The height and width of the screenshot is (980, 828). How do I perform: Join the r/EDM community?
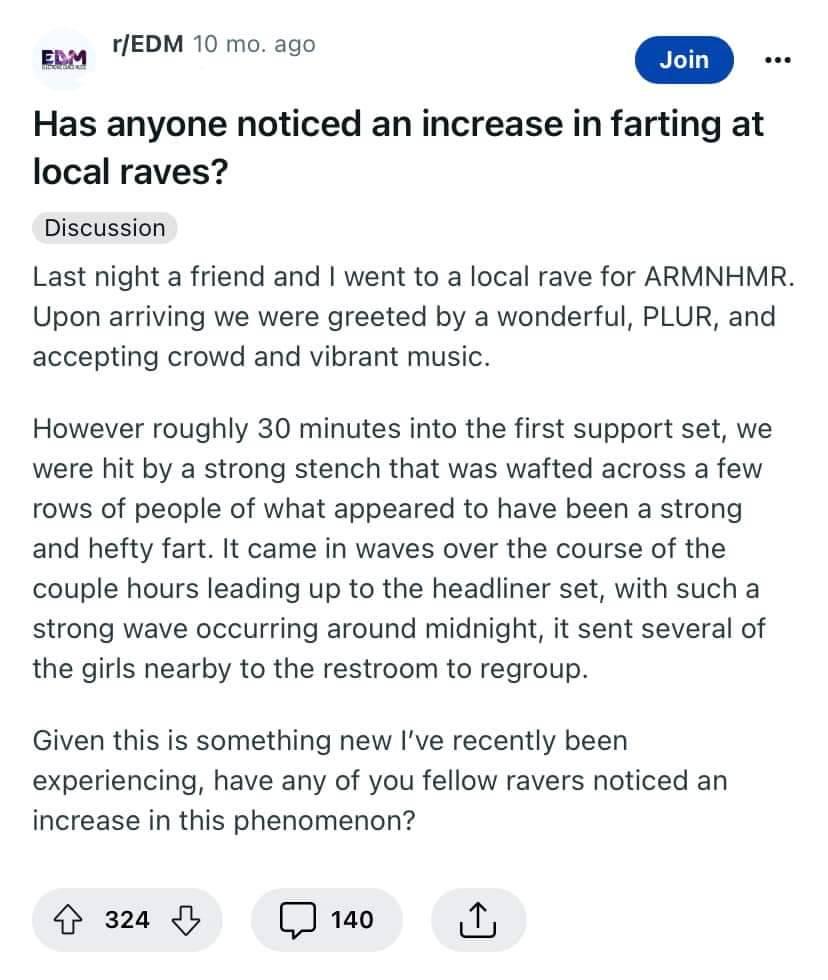[x=684, y=59]
